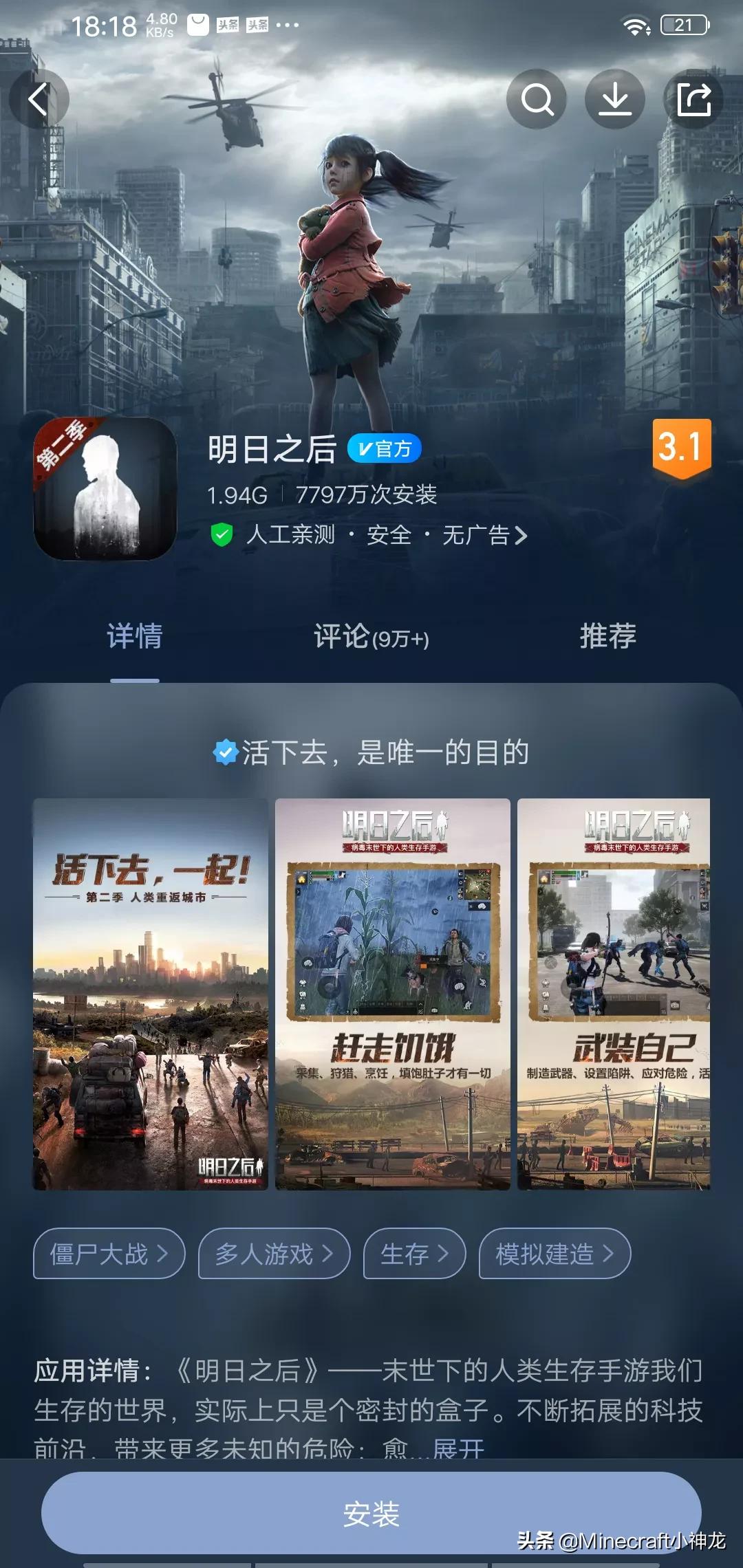Open the 多人游戏 tag
The height and width of the screenshot is (1568, 743).
274,1254
